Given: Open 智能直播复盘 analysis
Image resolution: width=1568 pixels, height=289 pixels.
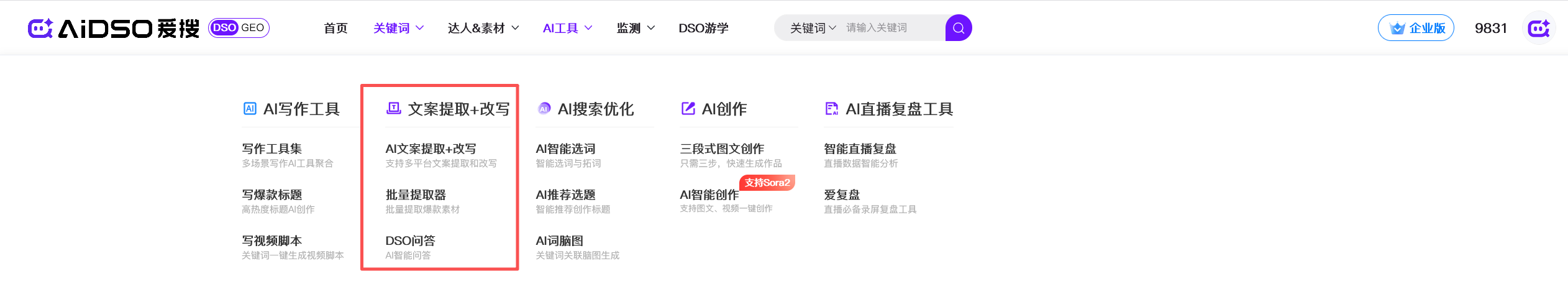Looking at the screenshot, I should [x=860, y=149].
